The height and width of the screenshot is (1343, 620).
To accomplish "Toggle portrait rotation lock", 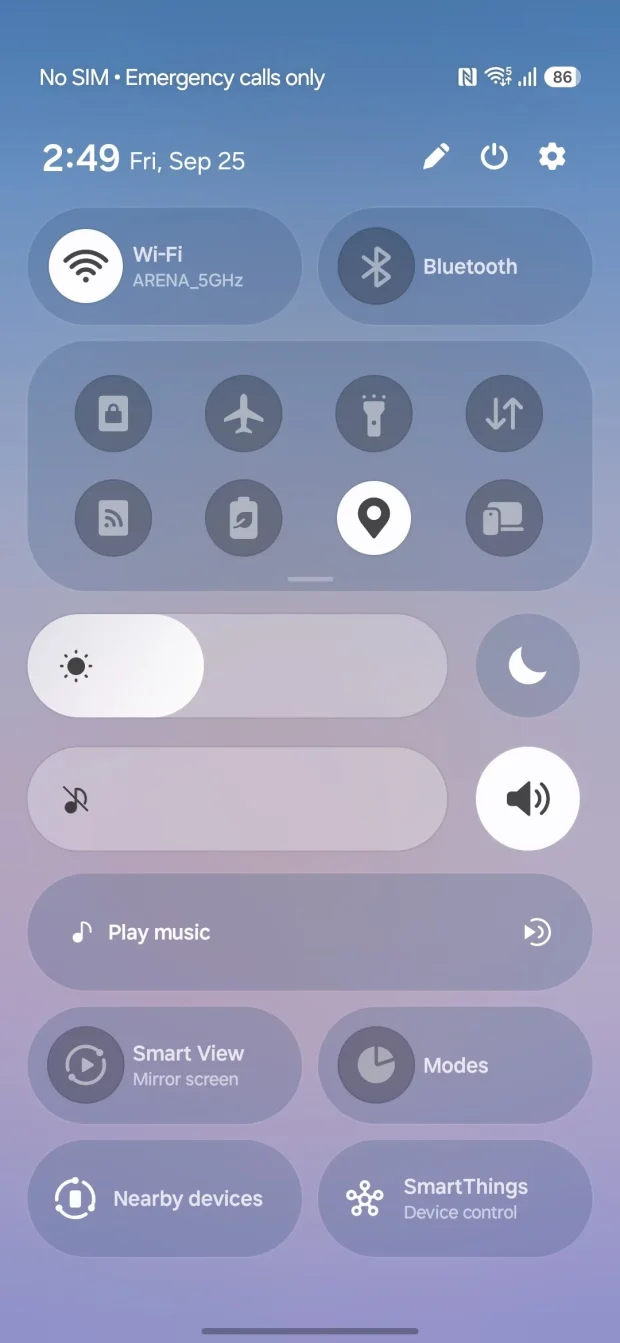I will (x=113, y=414).
